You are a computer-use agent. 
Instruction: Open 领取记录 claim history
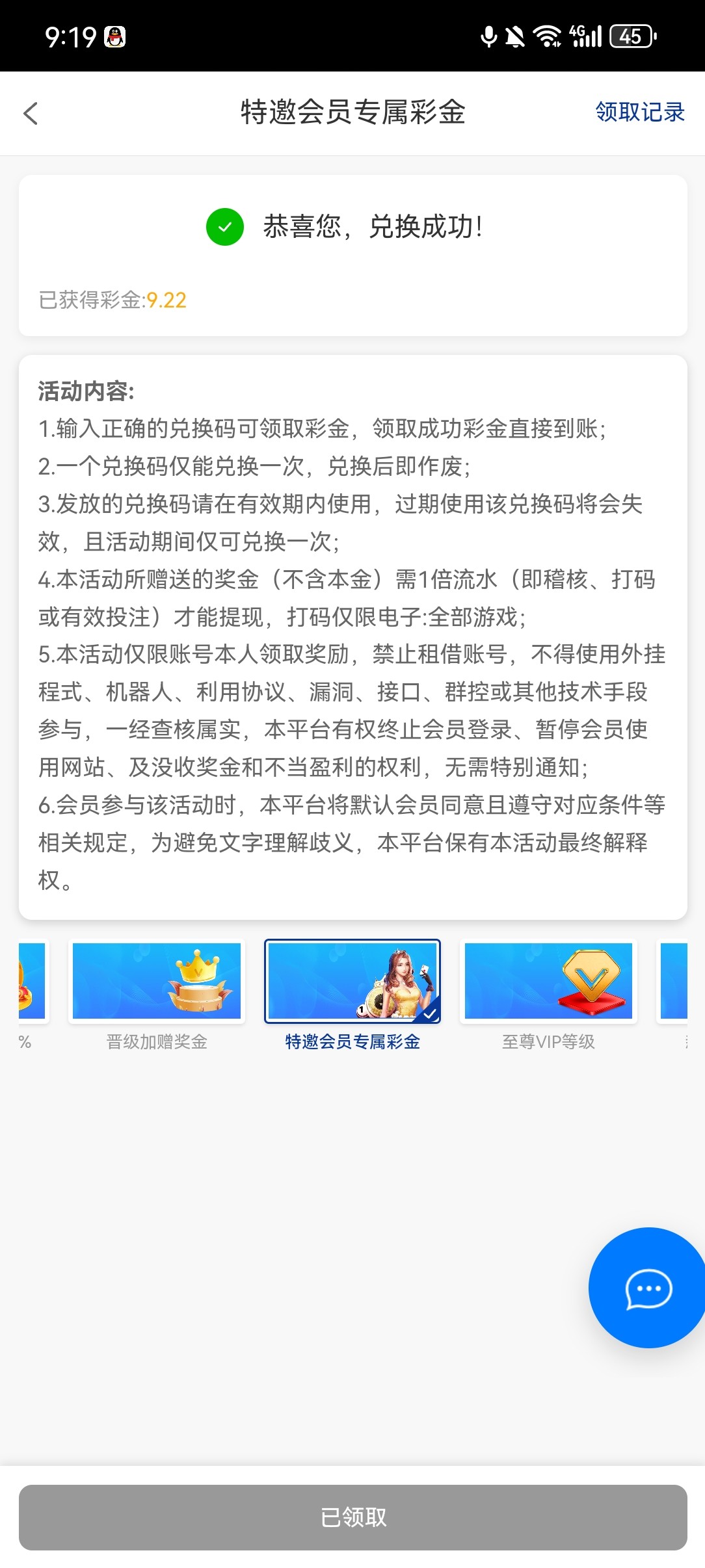tap(639, 112)
